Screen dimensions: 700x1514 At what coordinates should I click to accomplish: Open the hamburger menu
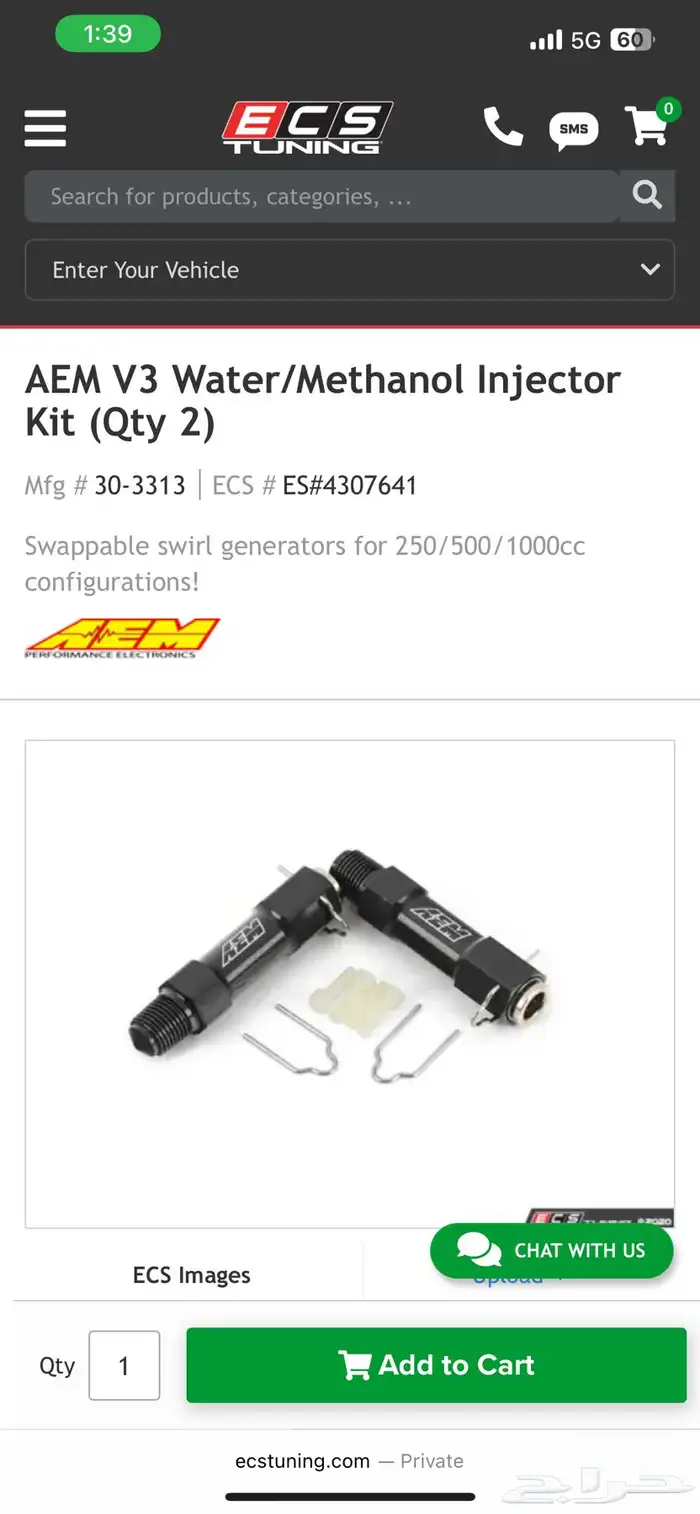pos(45,128)
